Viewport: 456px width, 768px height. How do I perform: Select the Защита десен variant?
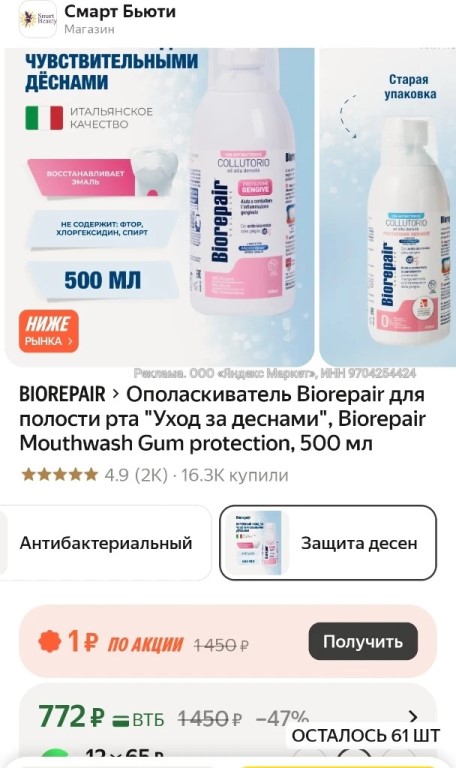[328, 543]
